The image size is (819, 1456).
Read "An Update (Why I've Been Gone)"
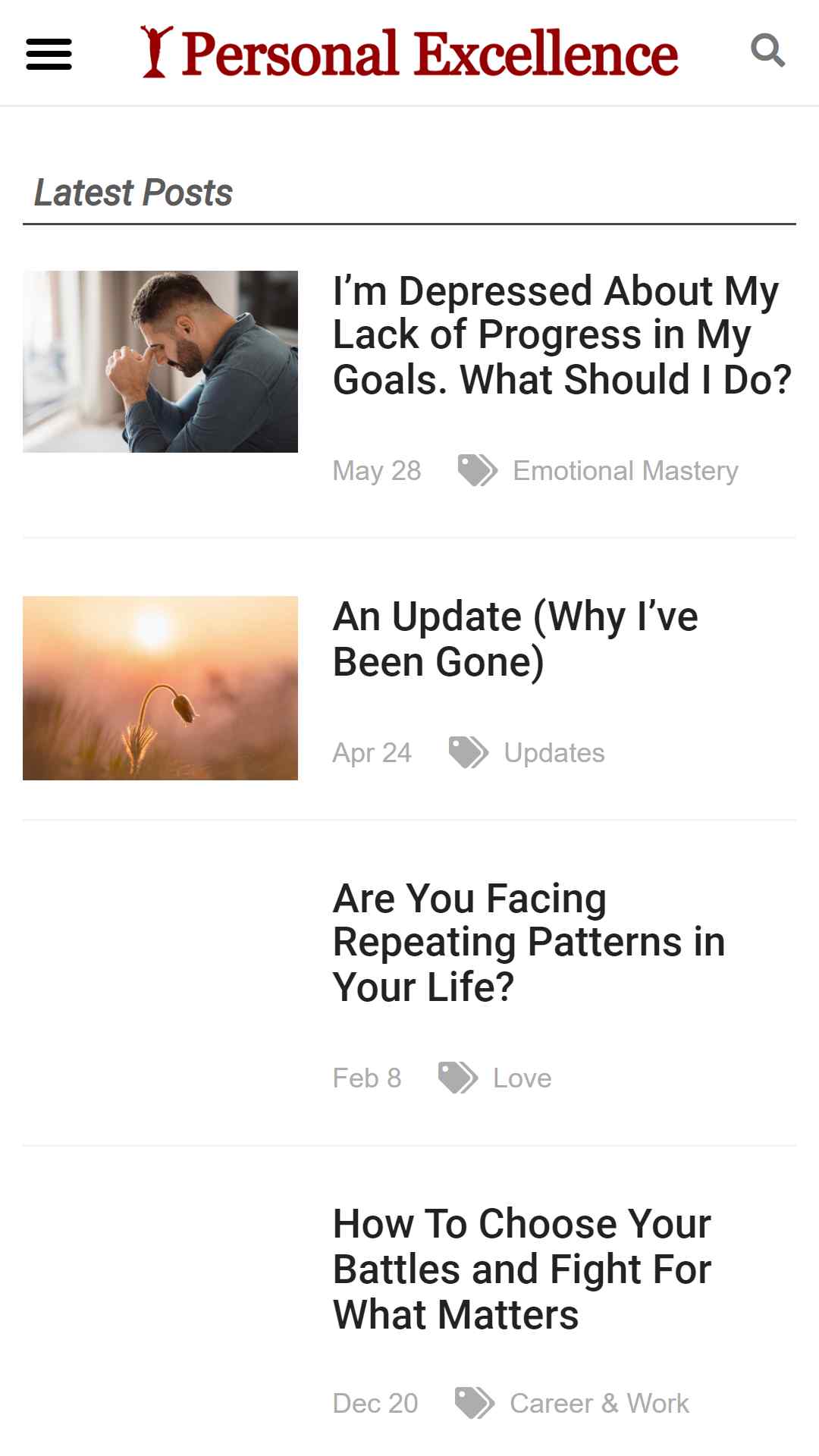click(516, 639)
